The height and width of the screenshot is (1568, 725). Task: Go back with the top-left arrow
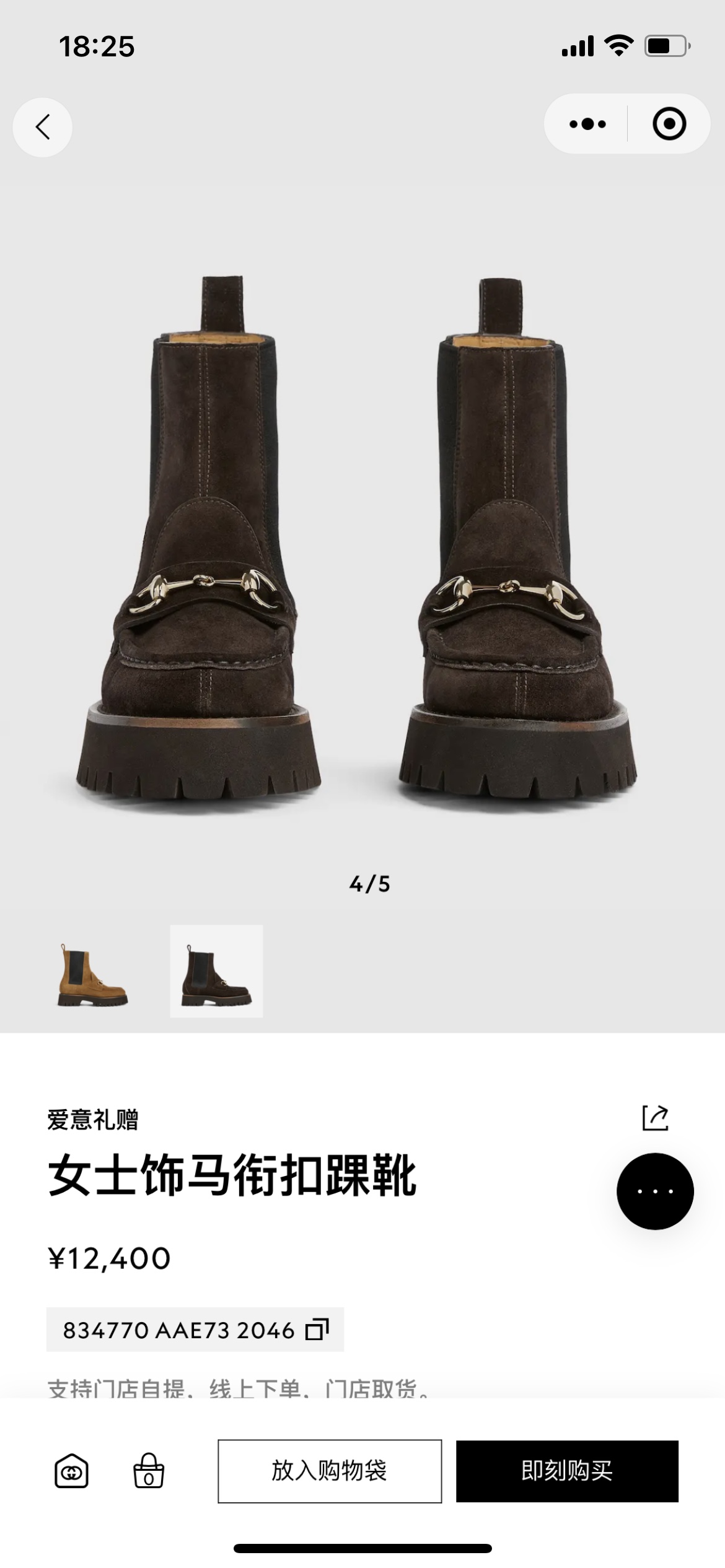(42, 128)
